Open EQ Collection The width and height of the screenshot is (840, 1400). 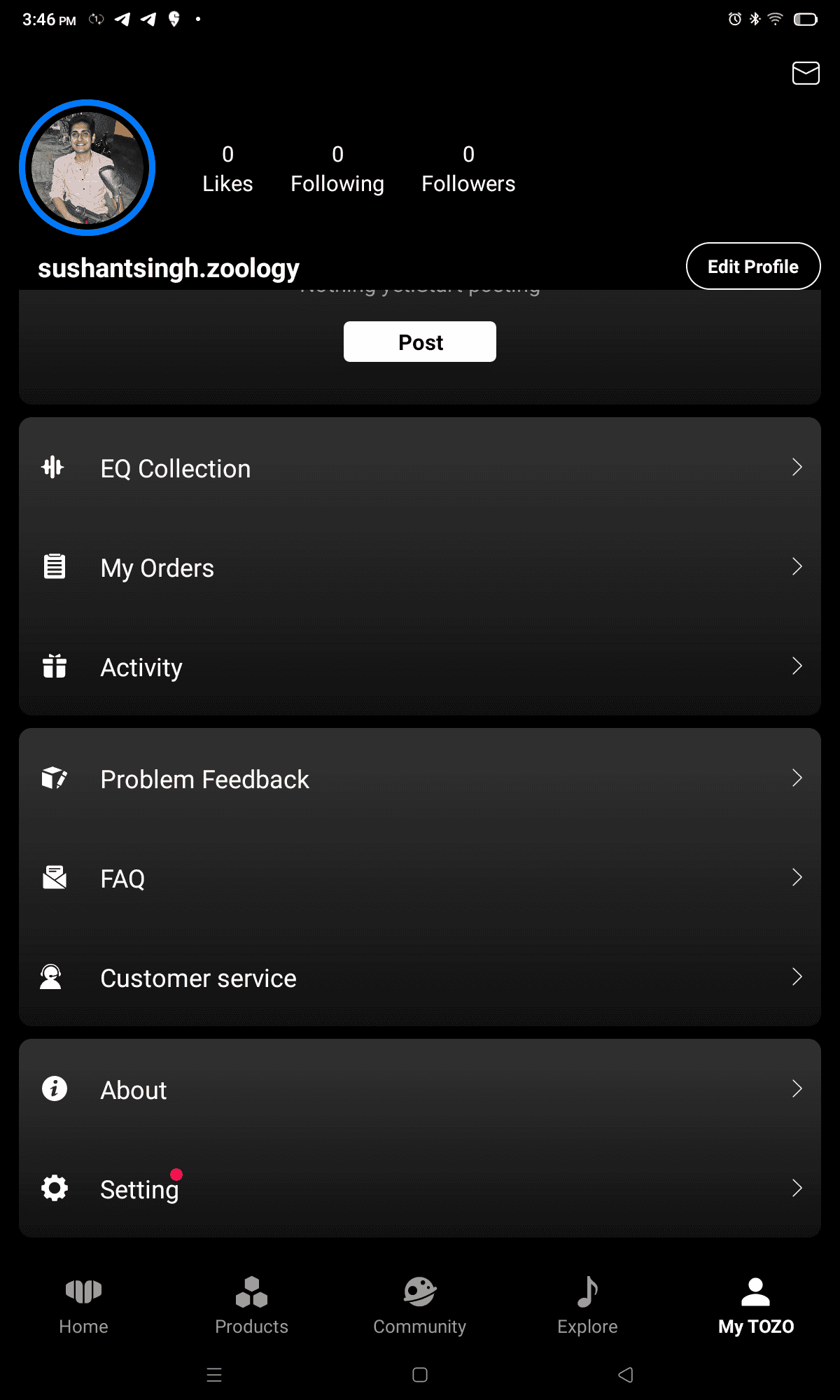tap(420, 468)
